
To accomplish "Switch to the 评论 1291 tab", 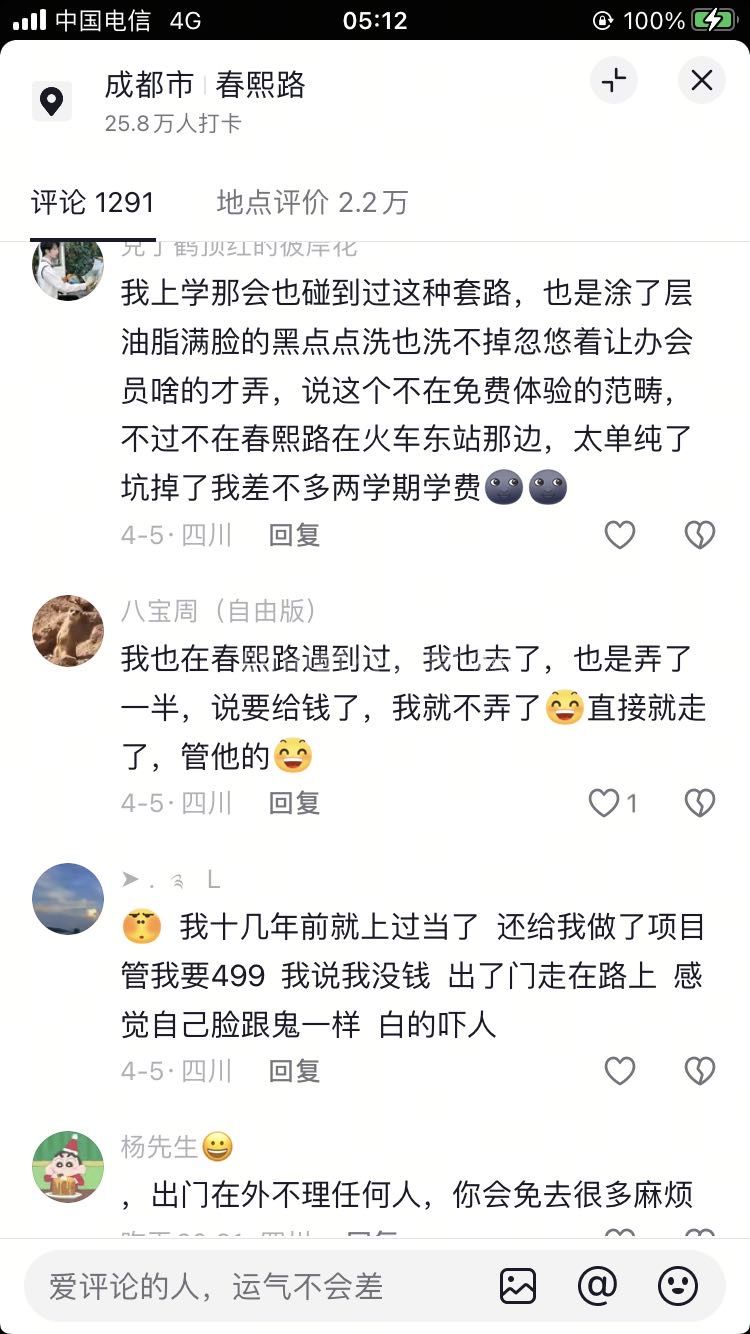I will point(93,203).
